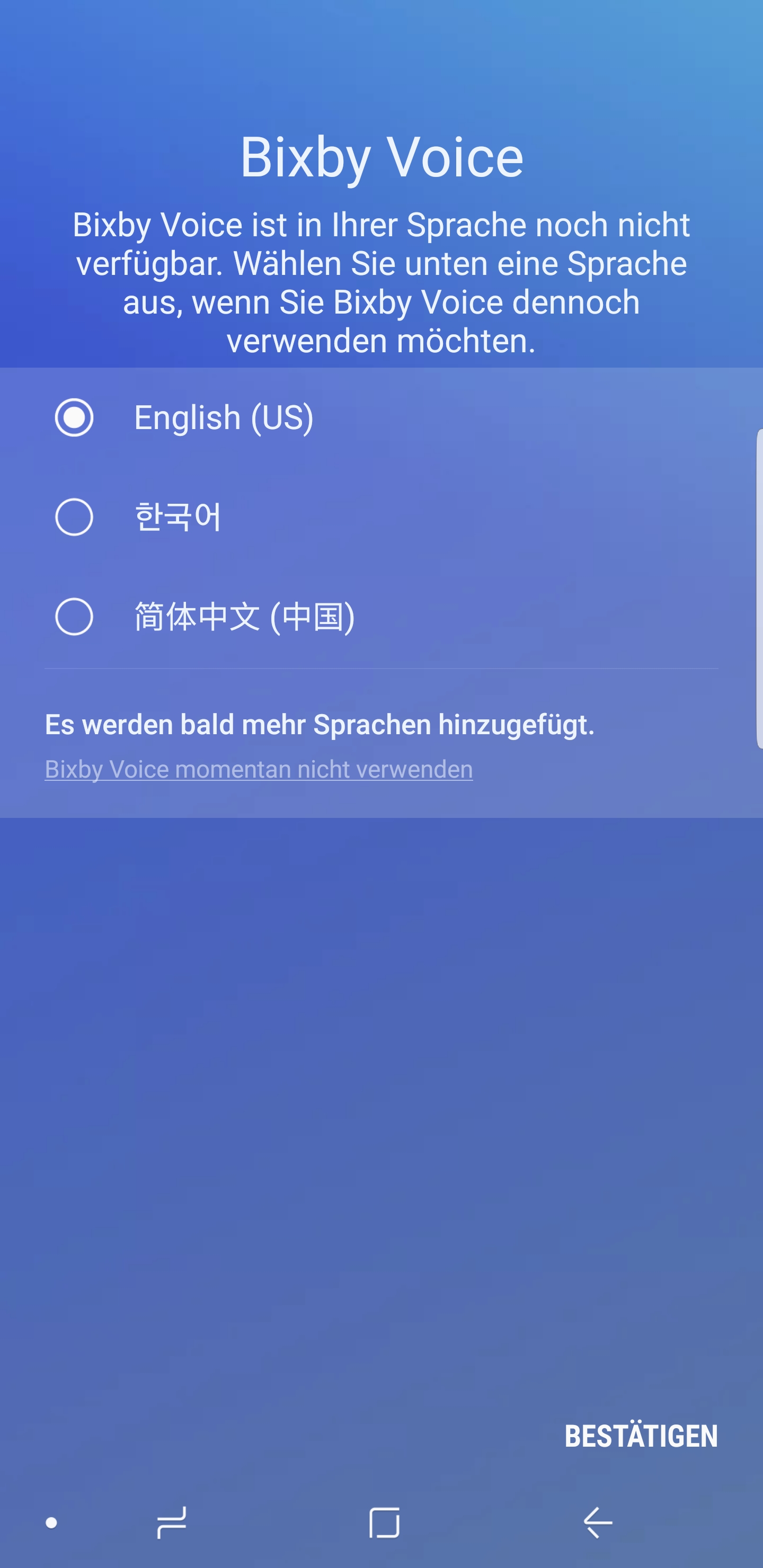
Task: Select English (US) as Bixby language
Action: tap(381, 417)
